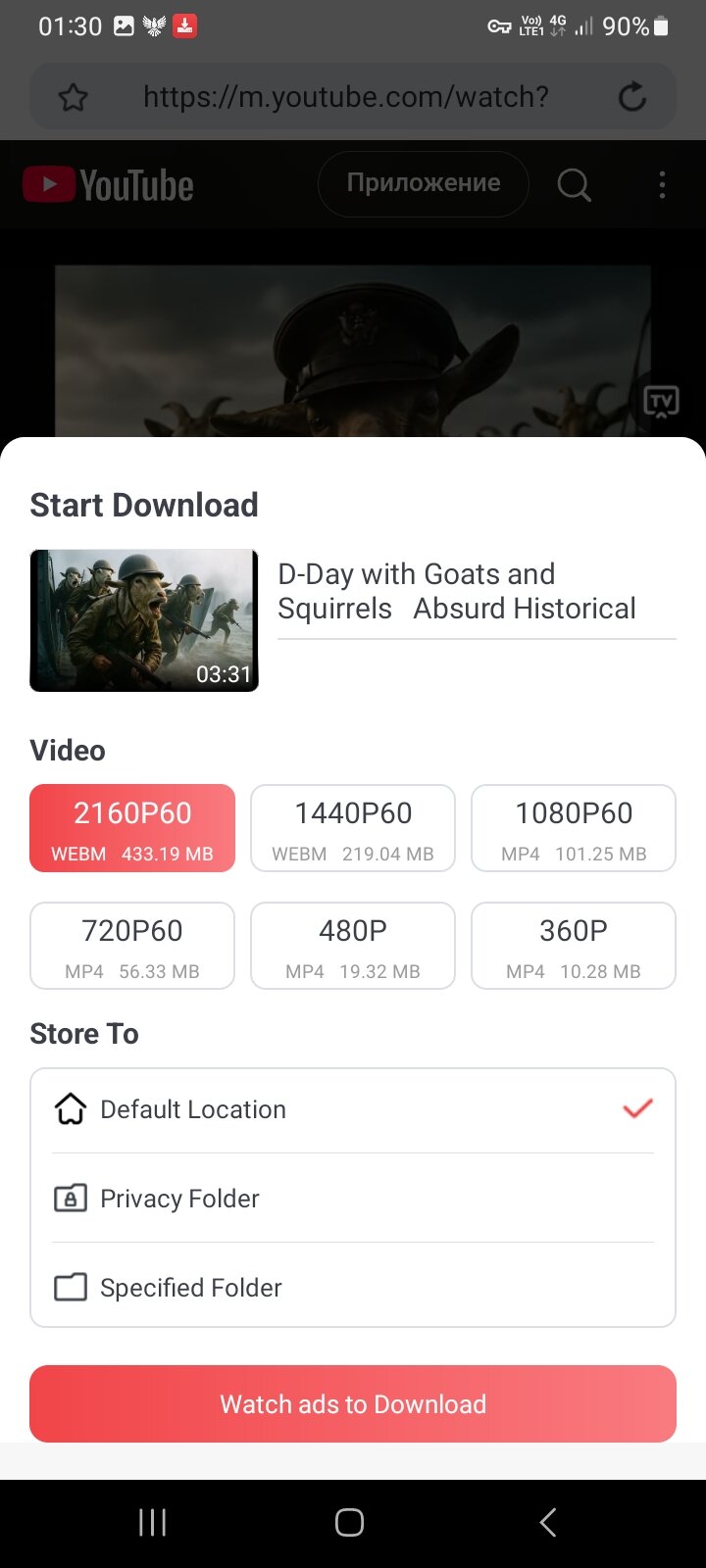The image size is (706, 1568).
Task: Select 720P60 MP4 video quality
Action: (132, 946)
